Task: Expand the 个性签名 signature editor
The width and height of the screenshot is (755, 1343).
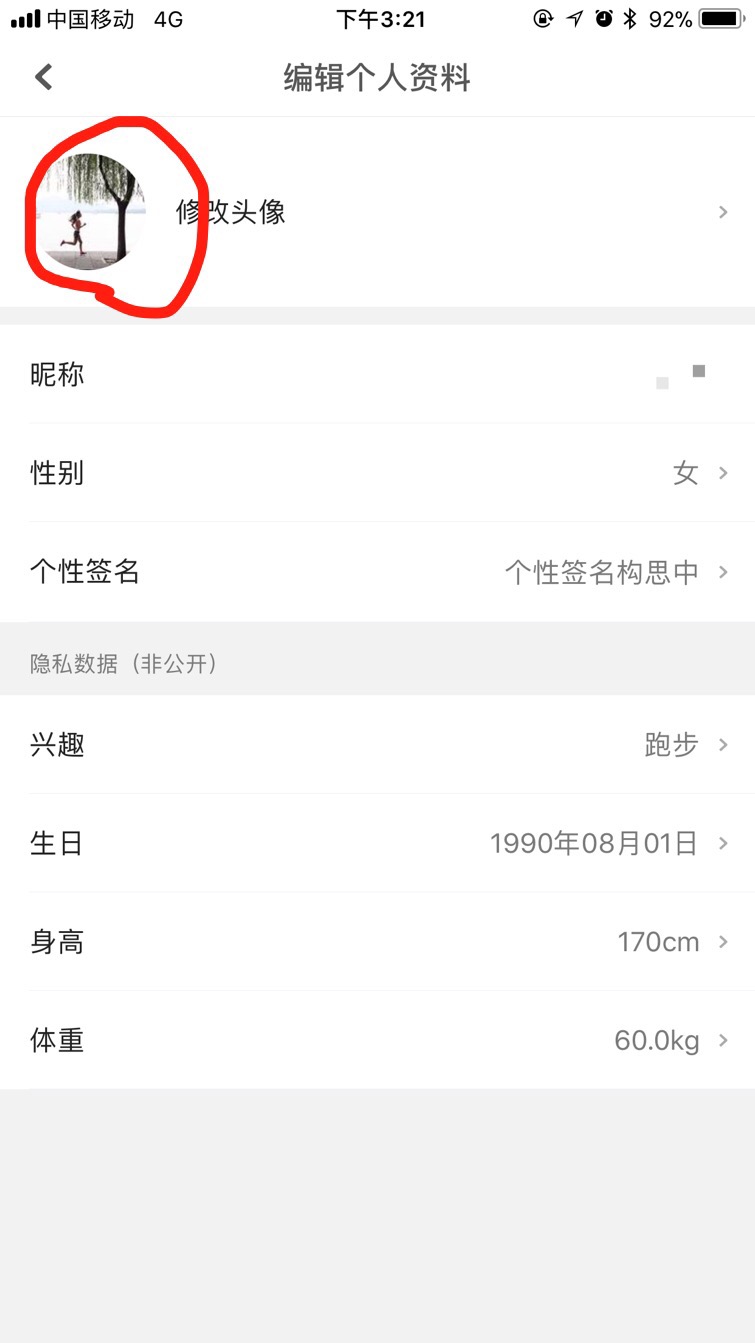Action: click(x=377, y=572)
